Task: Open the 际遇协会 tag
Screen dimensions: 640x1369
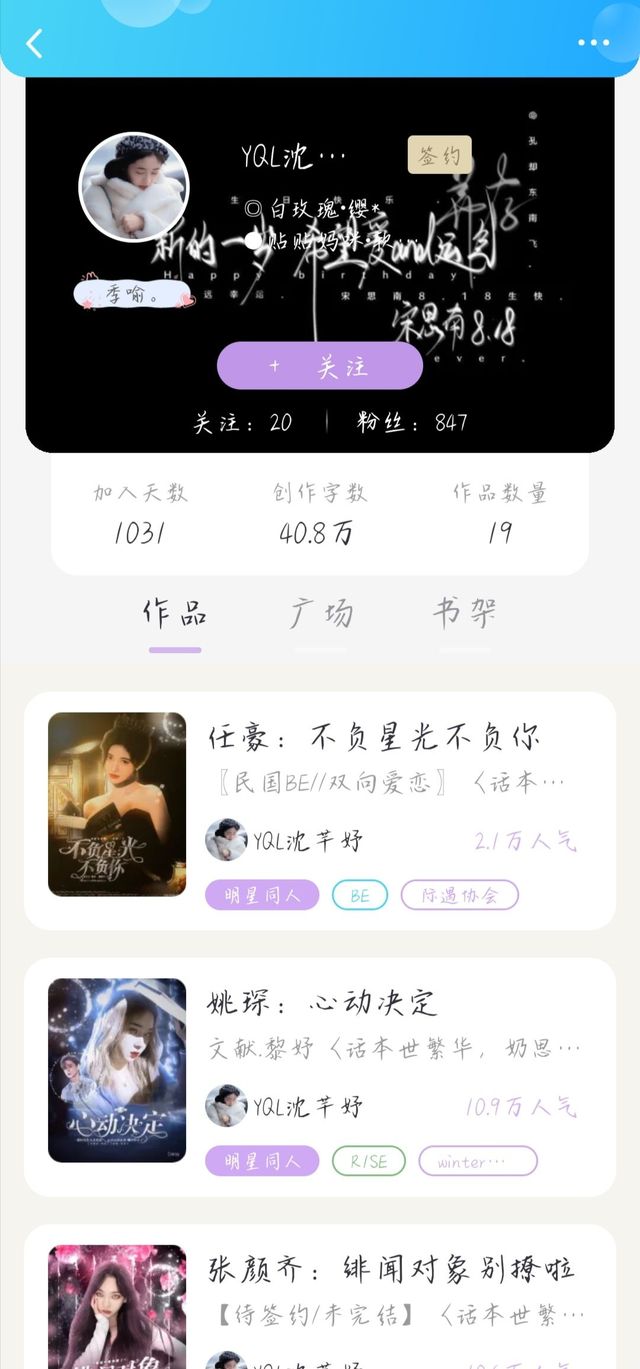Action: [460, 895]
